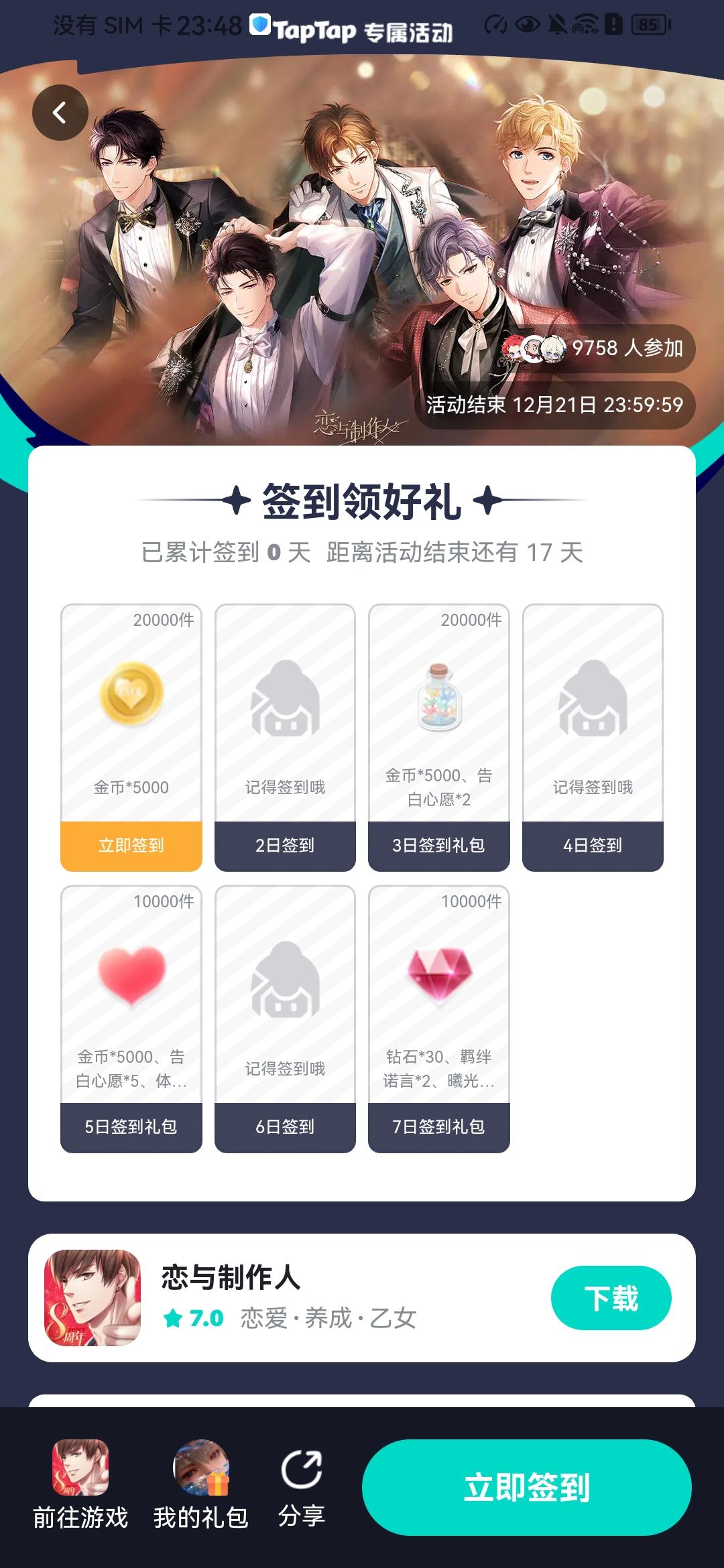
Task: Tap the back arrow at top left
Action: pyautogui.click(x=59, y=113)
